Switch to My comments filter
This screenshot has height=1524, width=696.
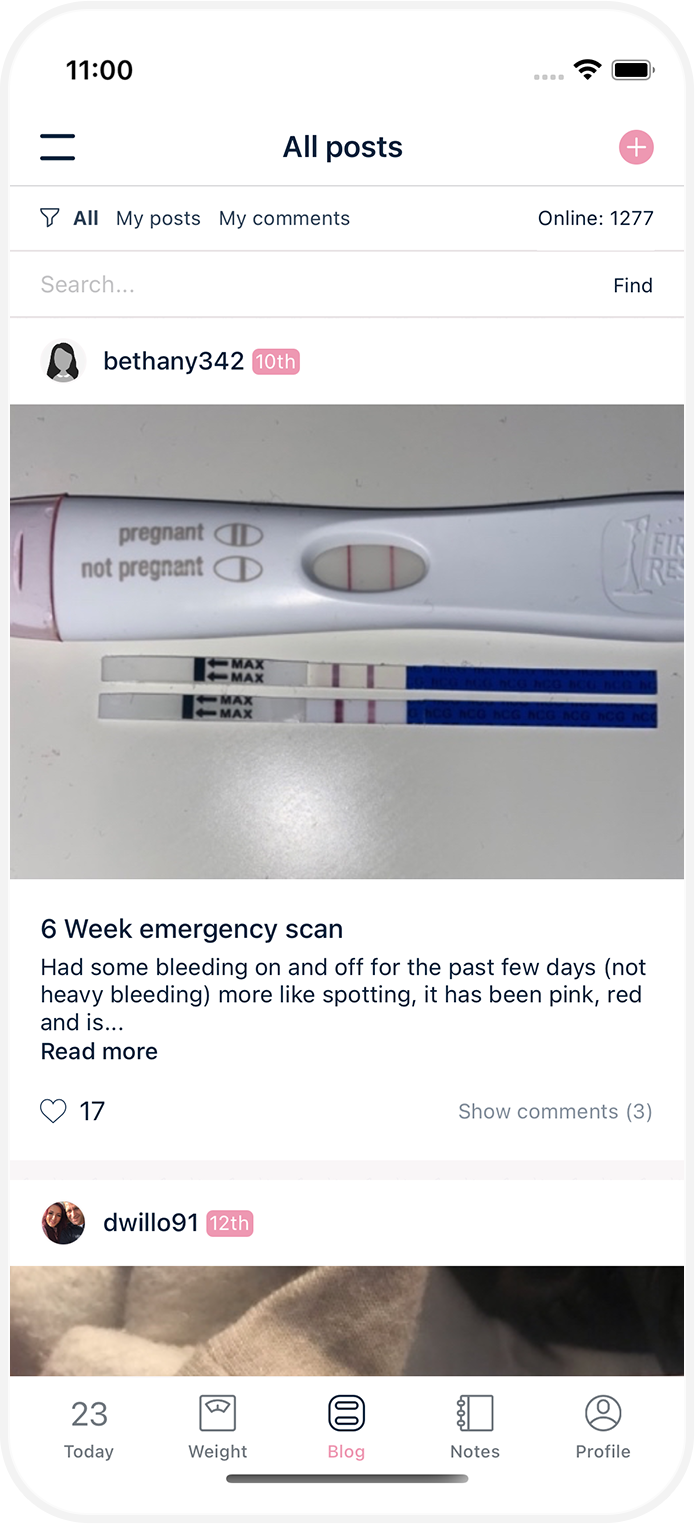pyautogui.click(x=284, y=218)
